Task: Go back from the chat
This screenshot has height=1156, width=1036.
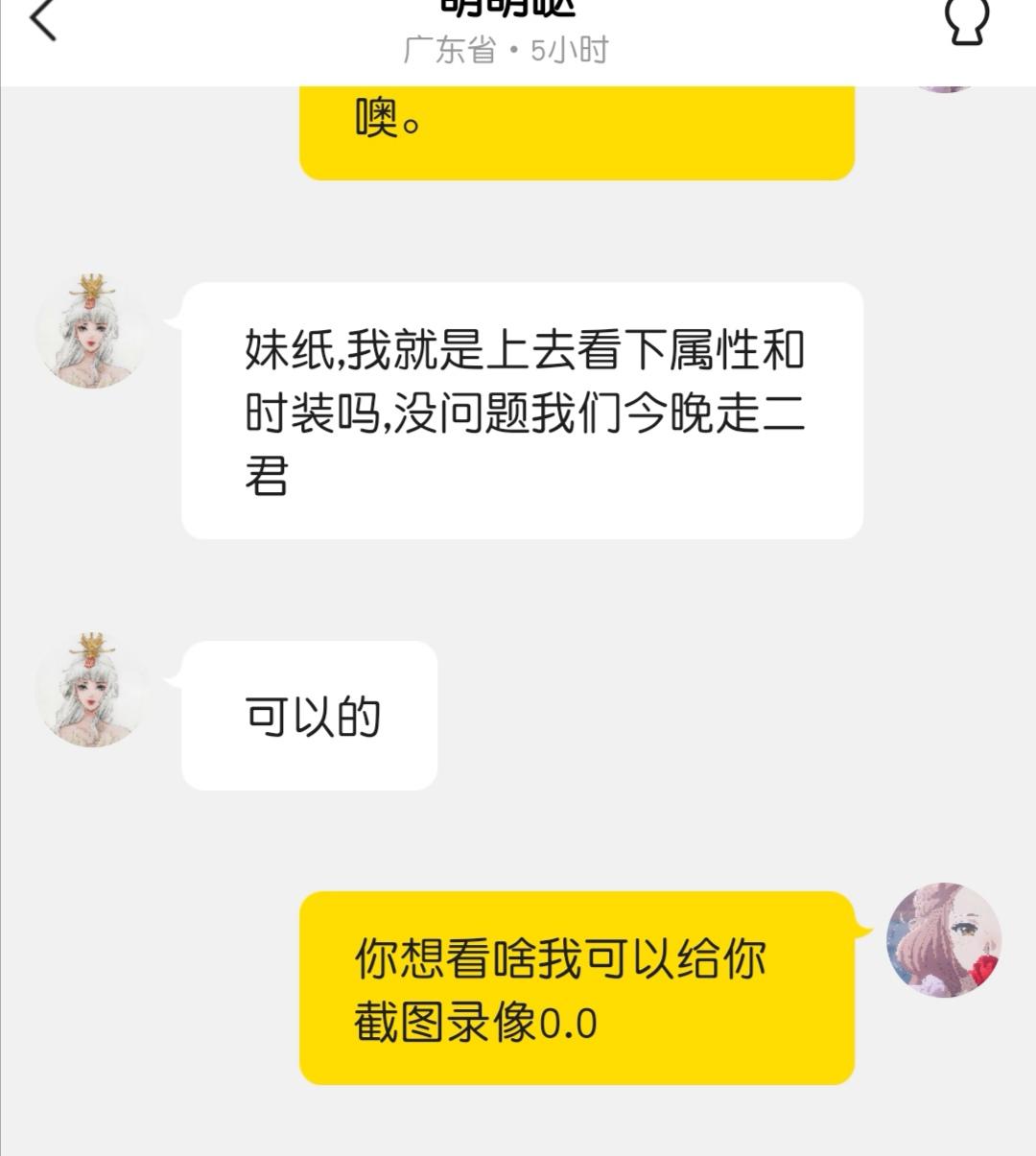Action: 43,21
